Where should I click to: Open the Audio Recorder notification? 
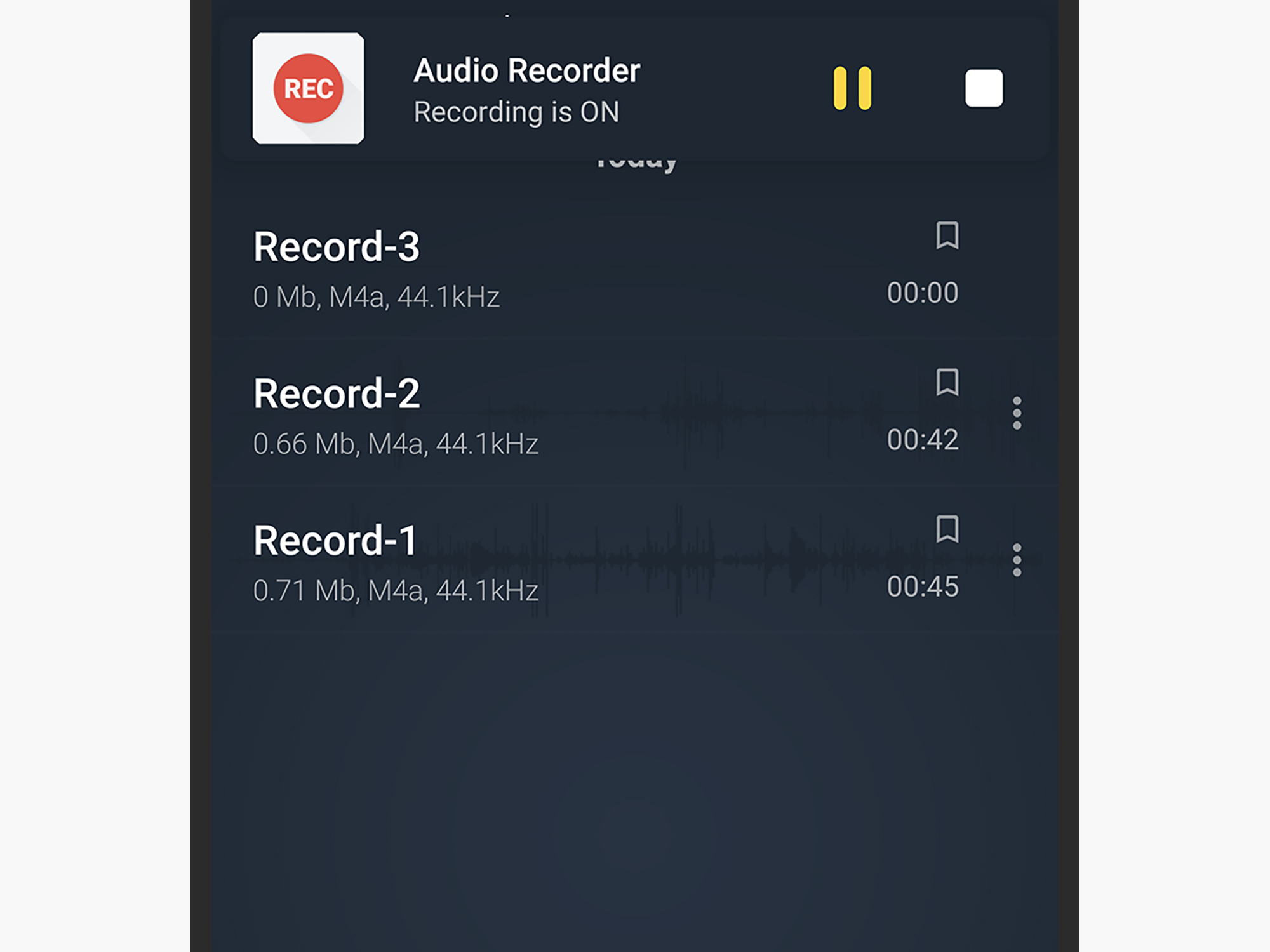coord(526,89)
